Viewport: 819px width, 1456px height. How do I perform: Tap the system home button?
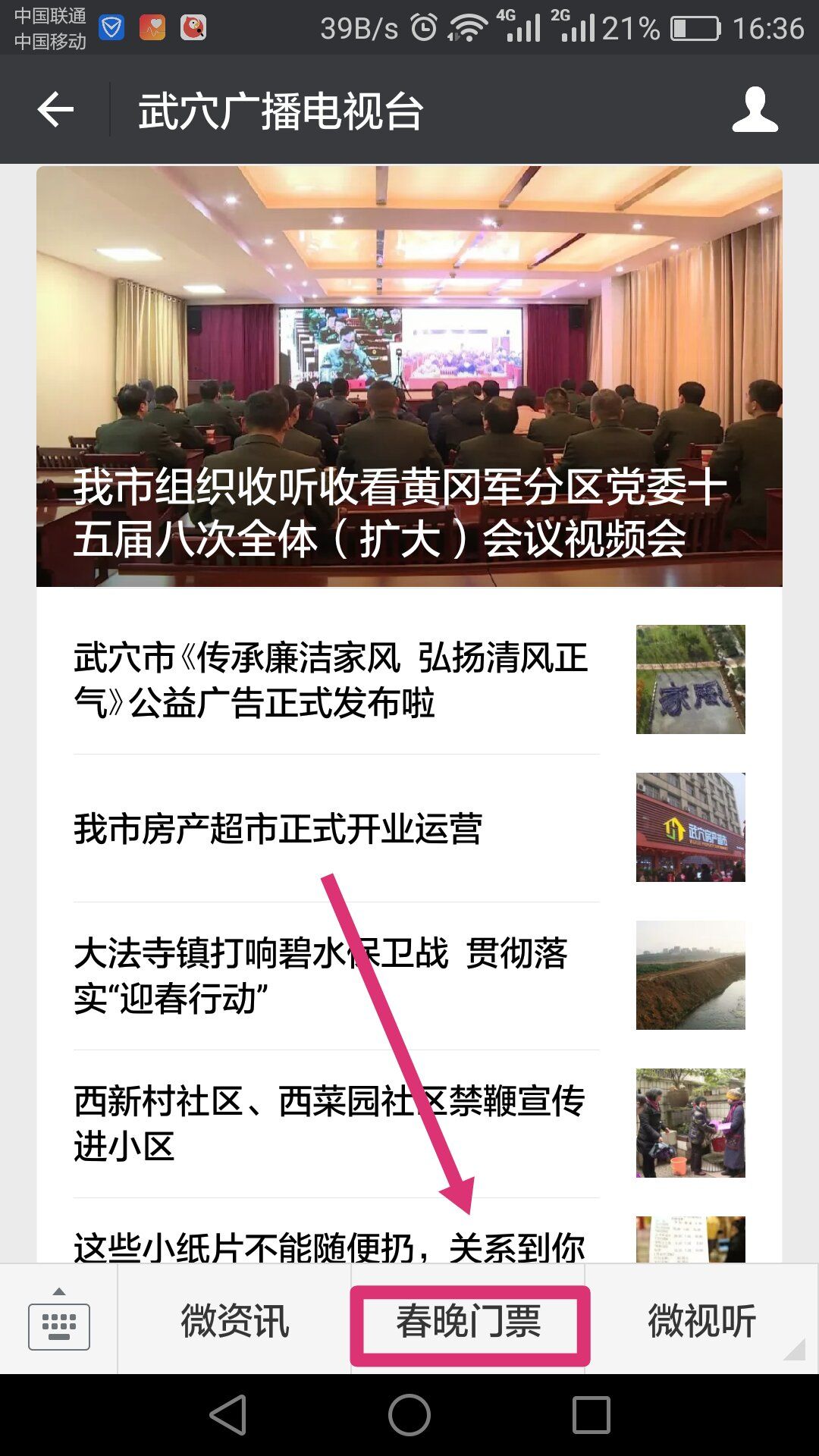409,1415
